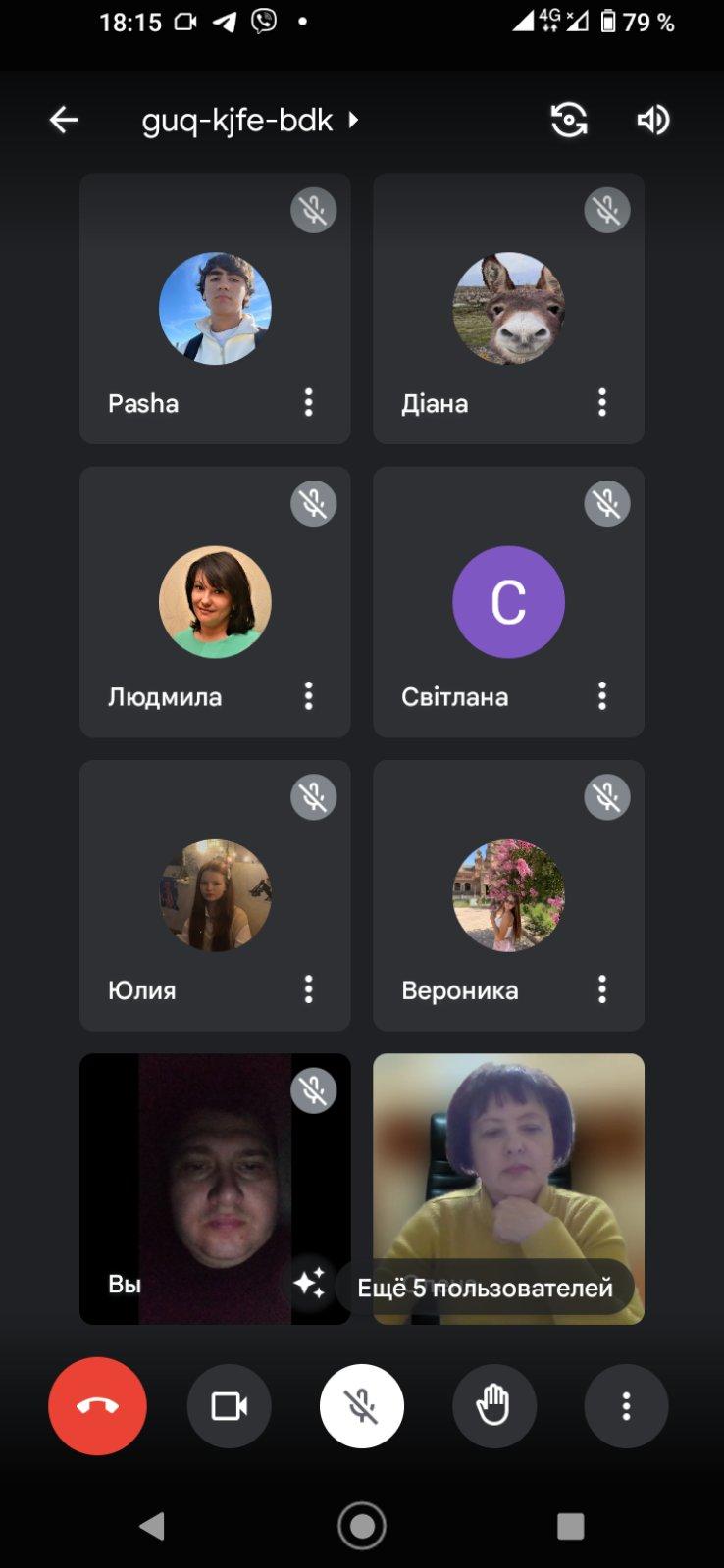This screenshot has height=1568, width=724.
Task: Change the audio output speaker
Action: click(652, 120)
